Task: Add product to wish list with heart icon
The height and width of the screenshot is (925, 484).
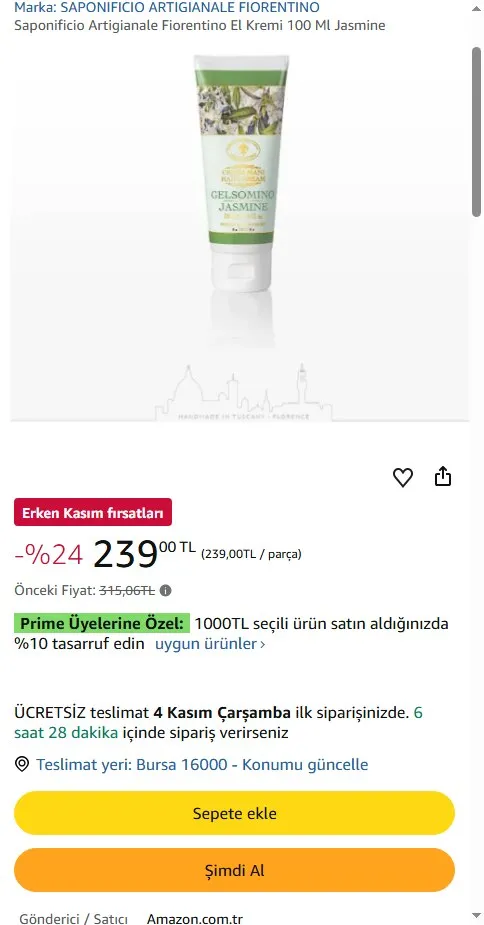Action: [403, 477]
